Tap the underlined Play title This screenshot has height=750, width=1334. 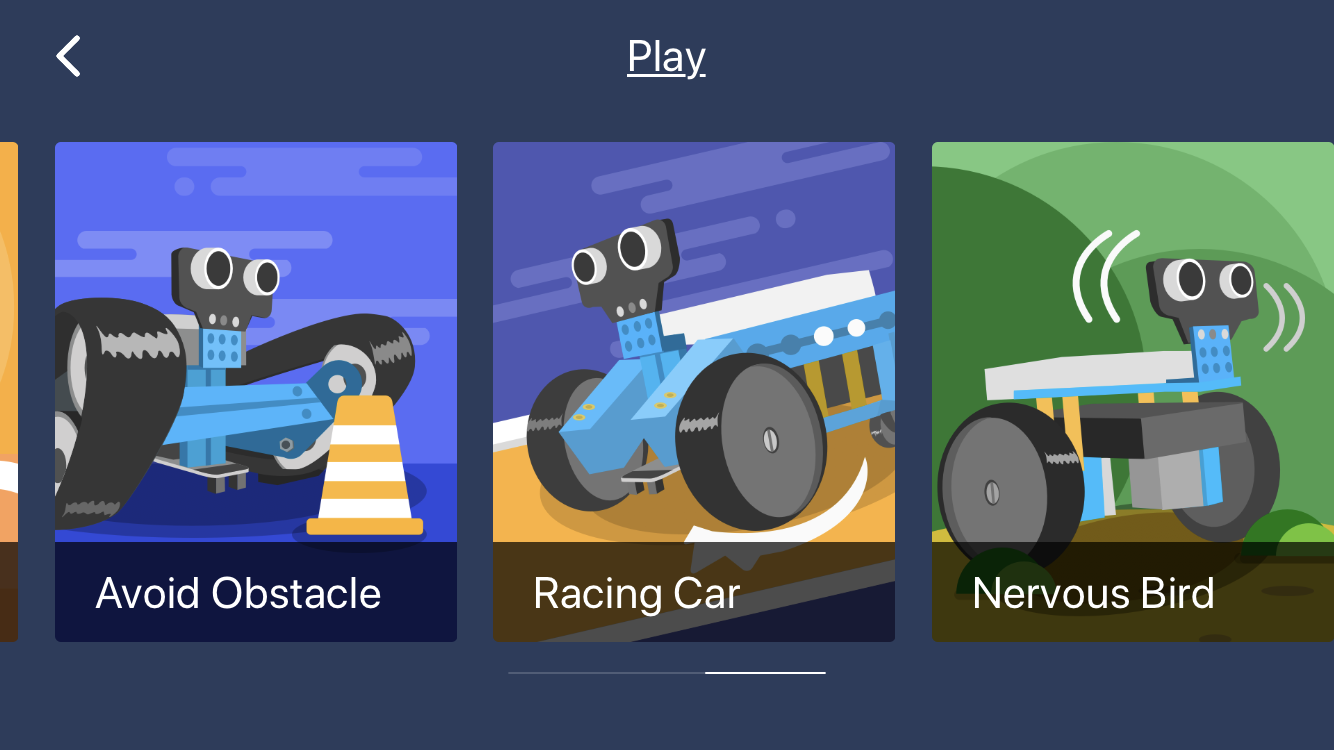point(666,57)
